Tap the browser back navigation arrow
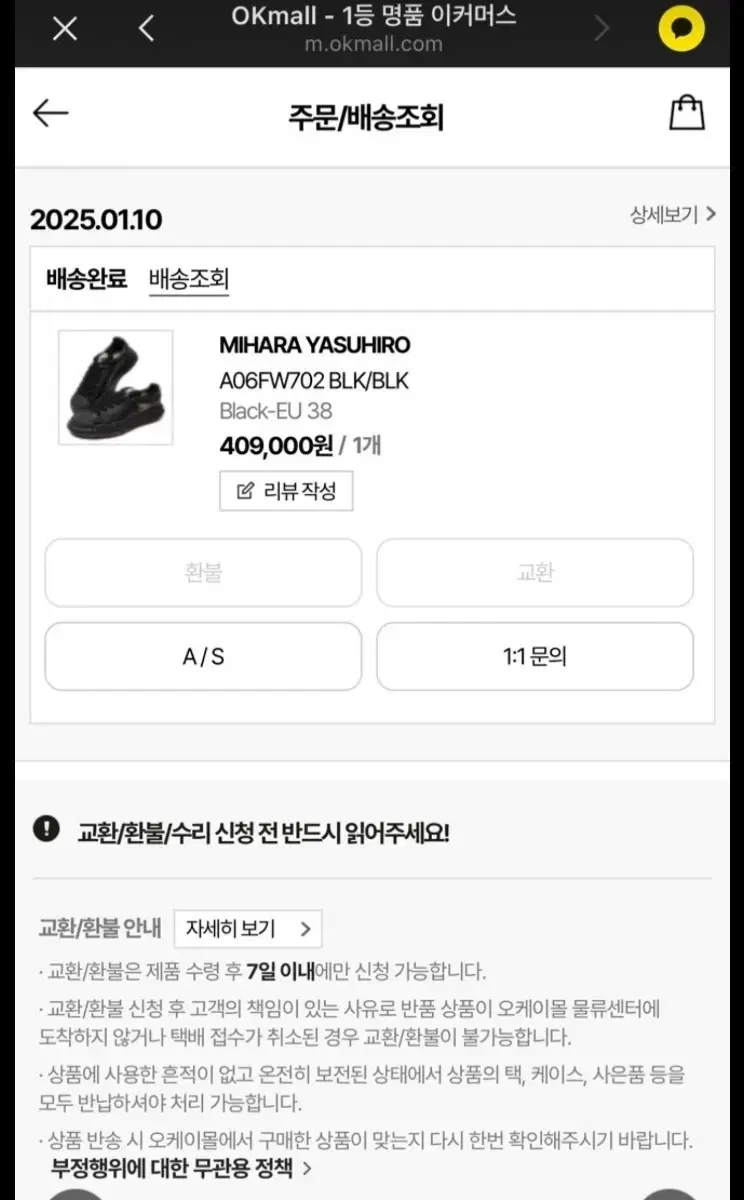Screen dimensions: 744x1200 [x=145, y=29]
